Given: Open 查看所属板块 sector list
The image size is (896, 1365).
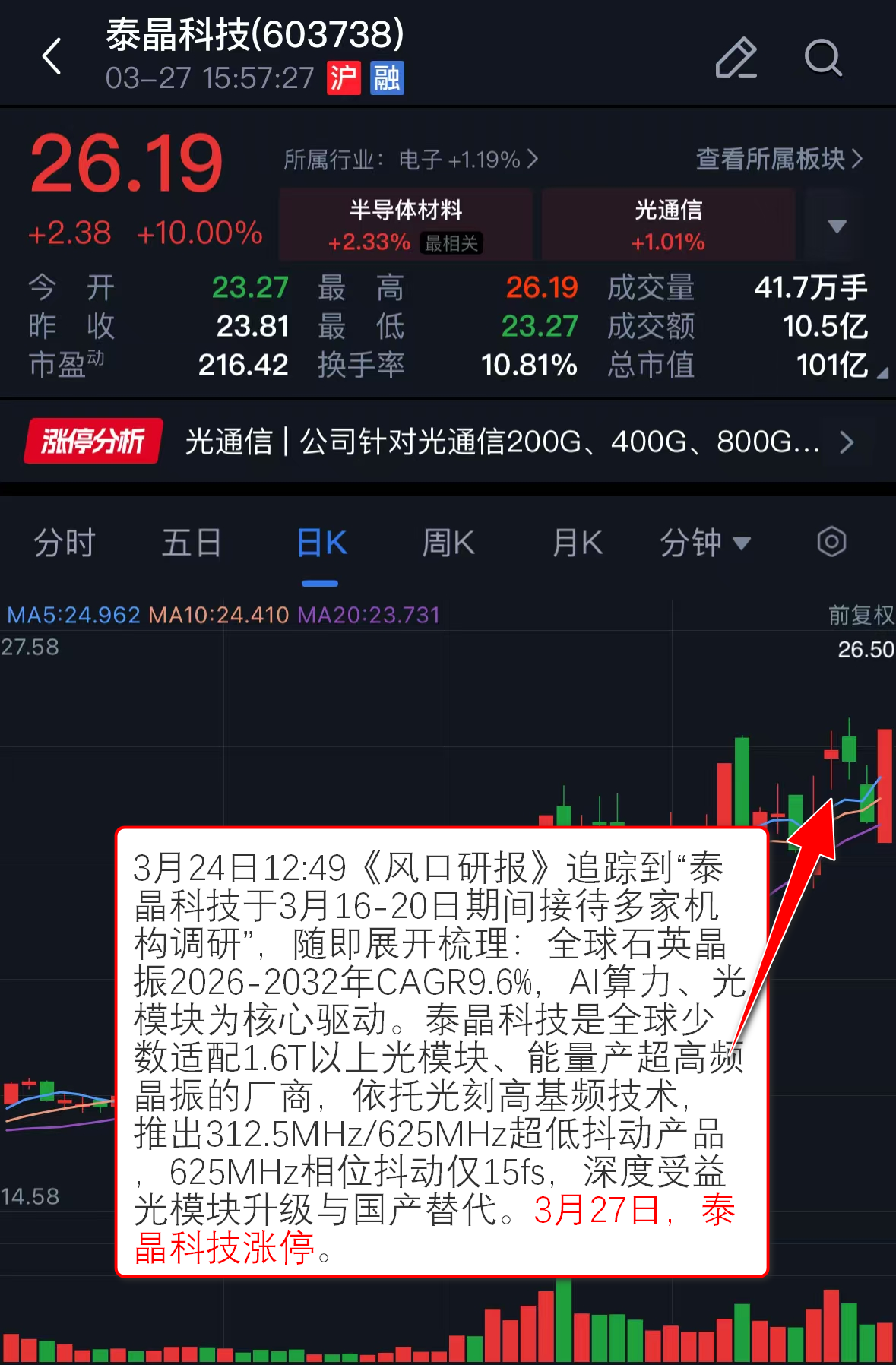Looking at the screenshot, I should tap(779, 160).
